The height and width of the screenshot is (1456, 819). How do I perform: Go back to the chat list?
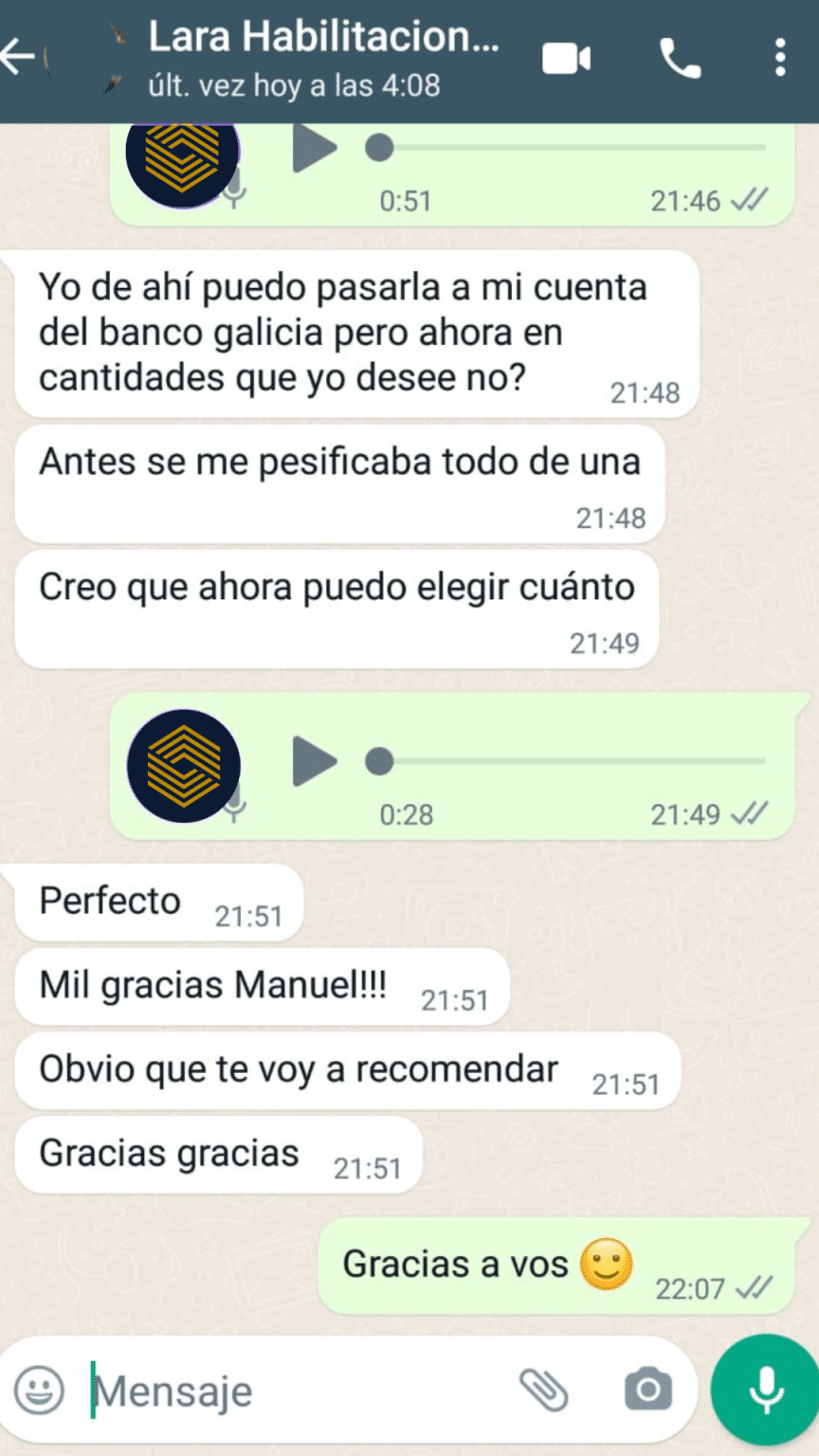click(x=19, y=59)
